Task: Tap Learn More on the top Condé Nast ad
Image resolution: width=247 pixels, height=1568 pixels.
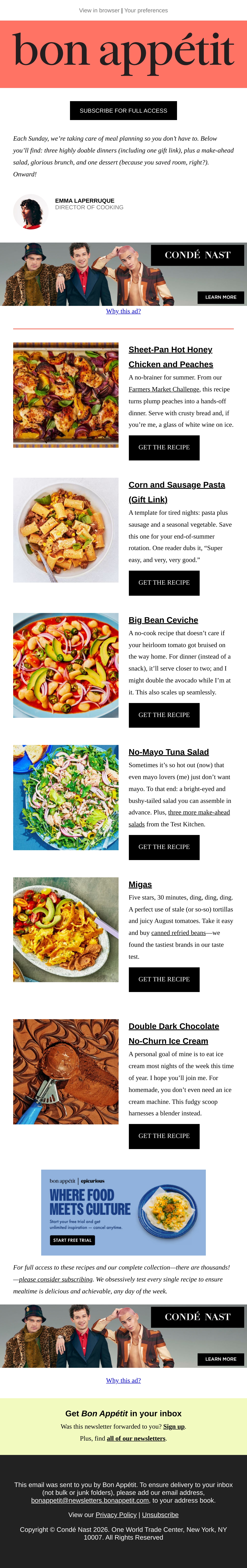Action: pyautogui.click(x=221, y=297)
